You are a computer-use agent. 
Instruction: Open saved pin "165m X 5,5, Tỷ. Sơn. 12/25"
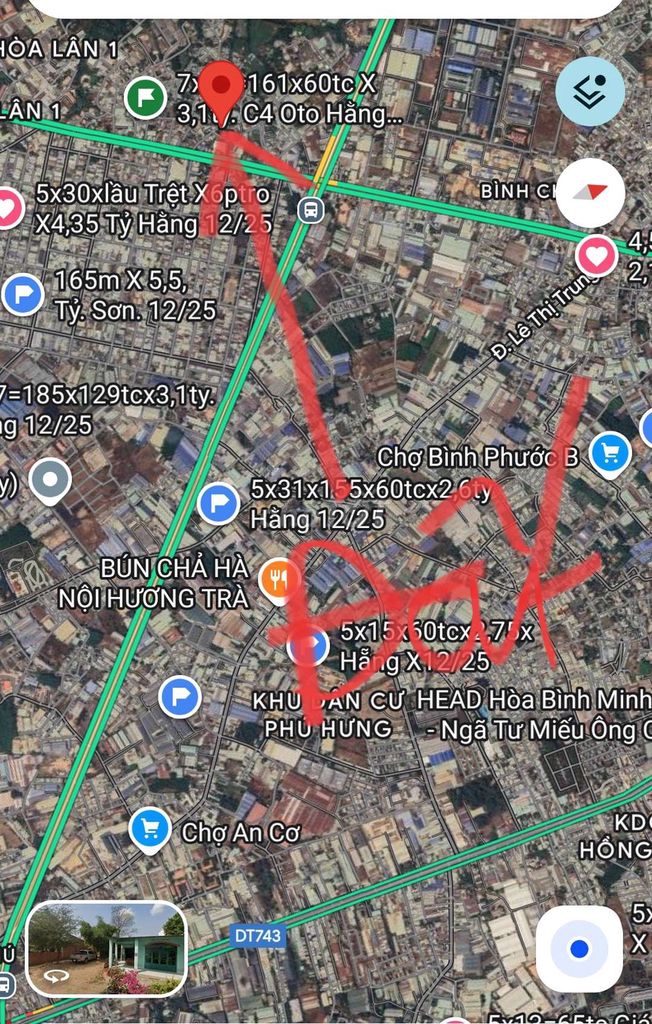click(22, 295)
